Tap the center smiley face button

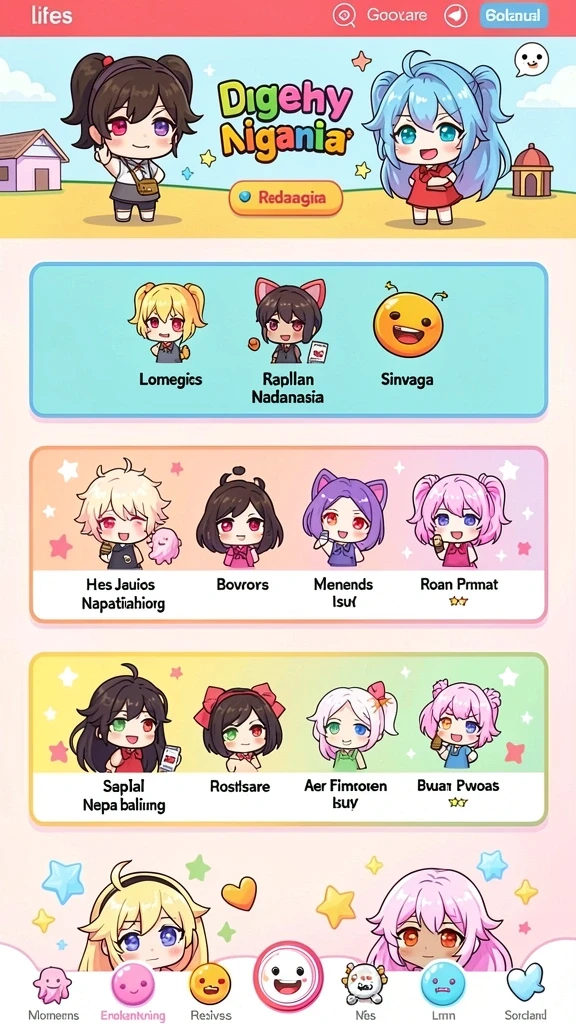click(287, 976)
